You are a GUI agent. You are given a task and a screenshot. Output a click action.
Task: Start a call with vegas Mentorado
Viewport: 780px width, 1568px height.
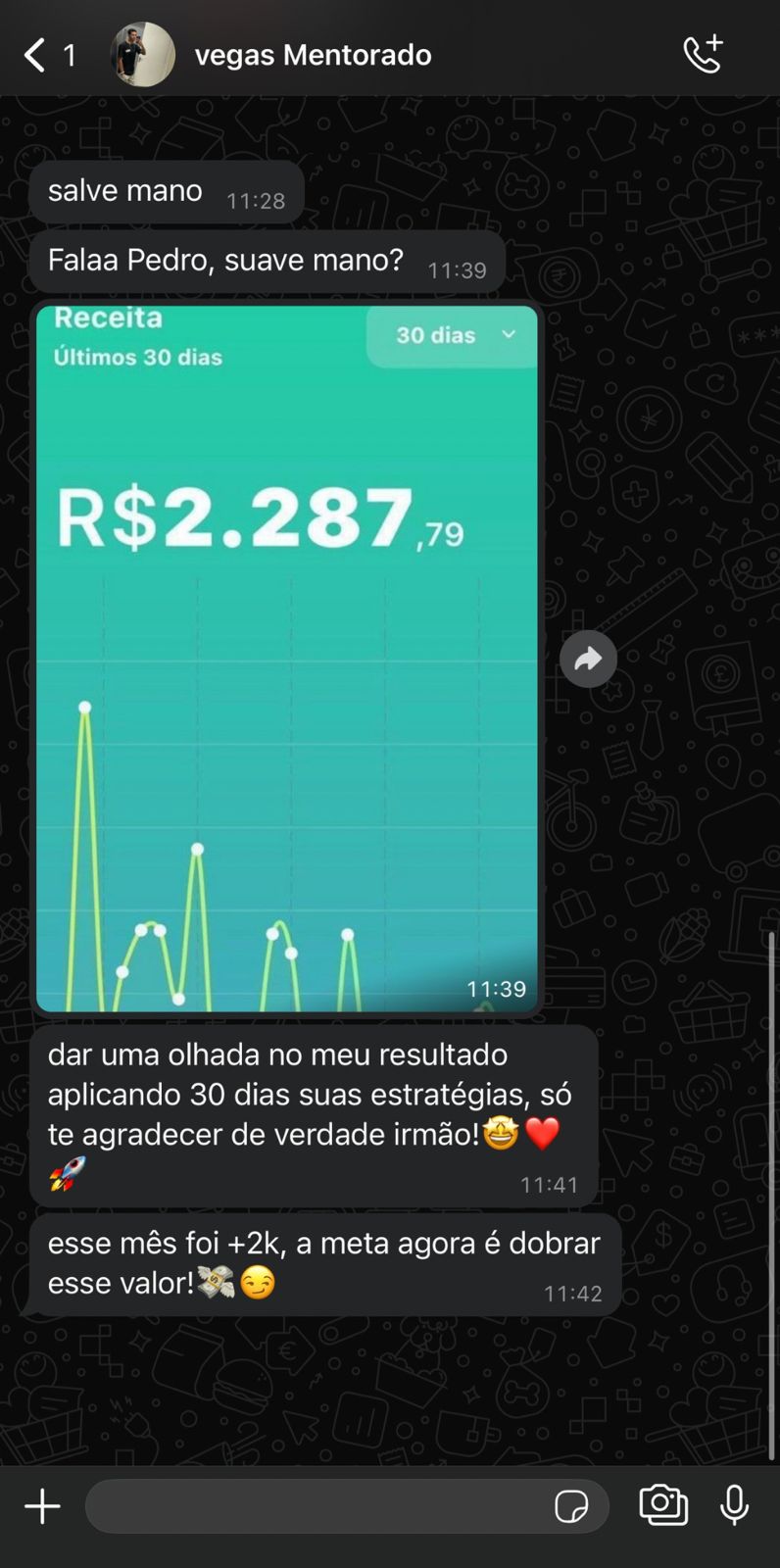point(703,55)
